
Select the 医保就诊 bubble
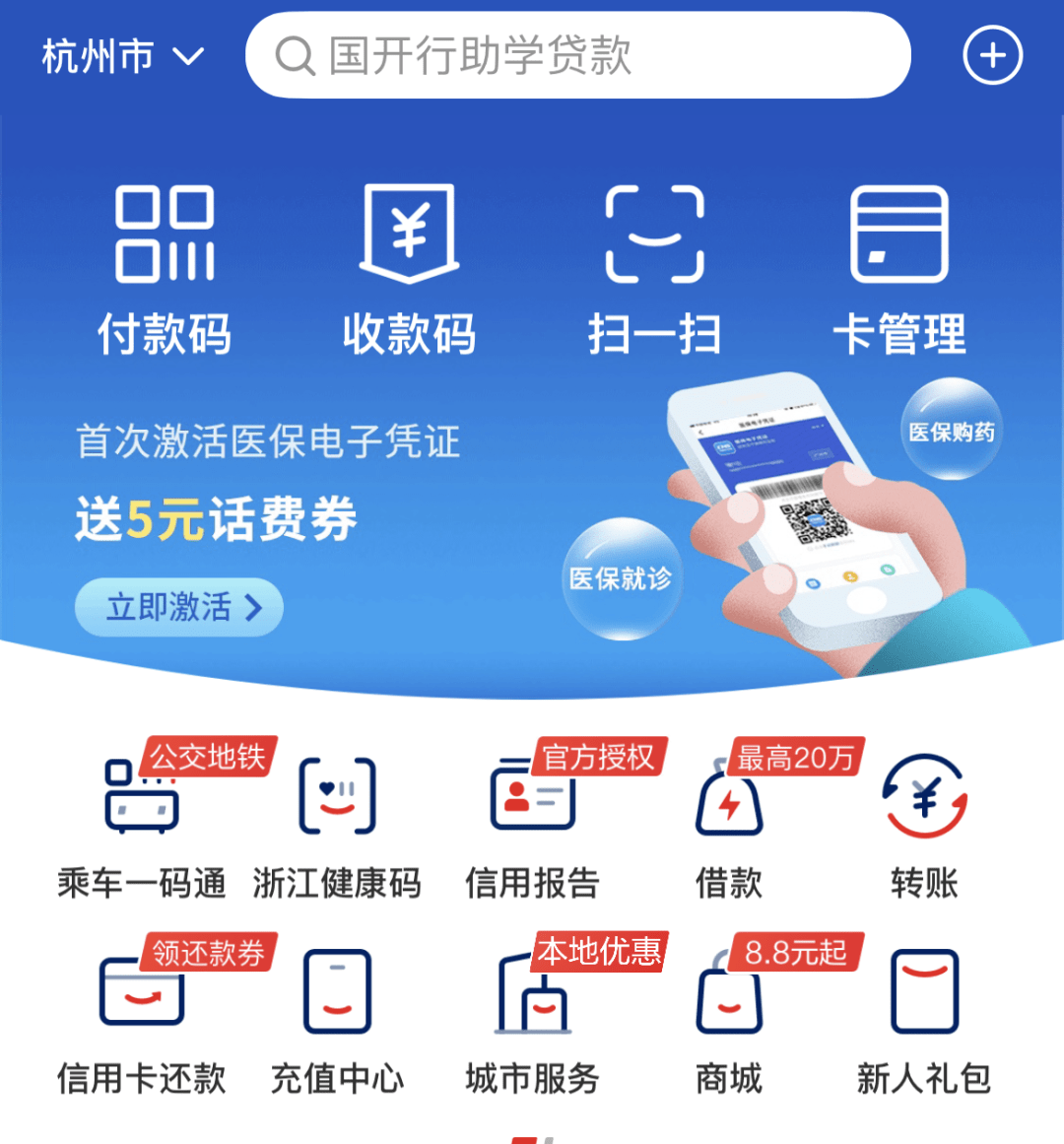(x=621, y=578)
